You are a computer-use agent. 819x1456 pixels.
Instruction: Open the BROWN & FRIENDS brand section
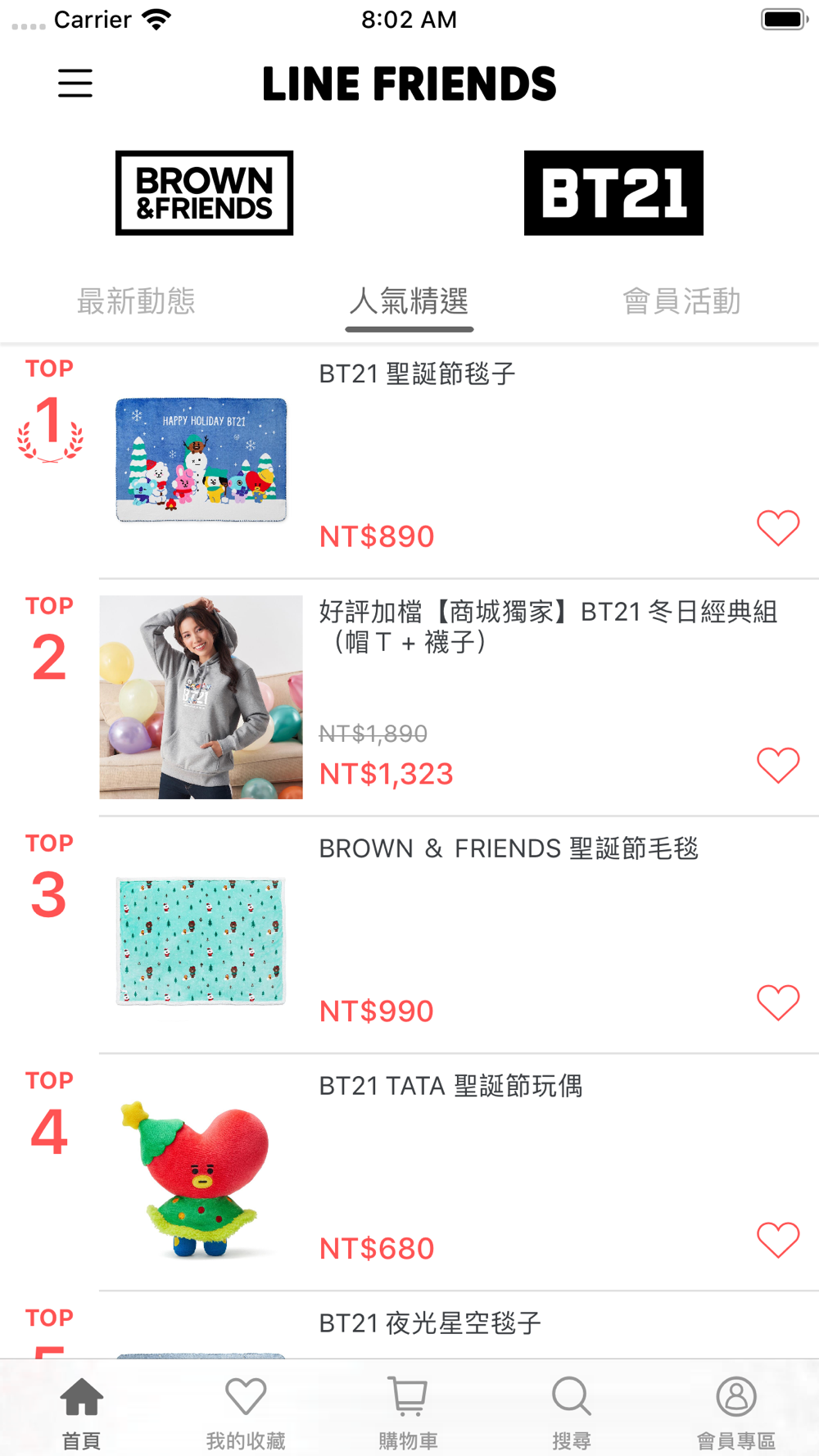[204, 193]
